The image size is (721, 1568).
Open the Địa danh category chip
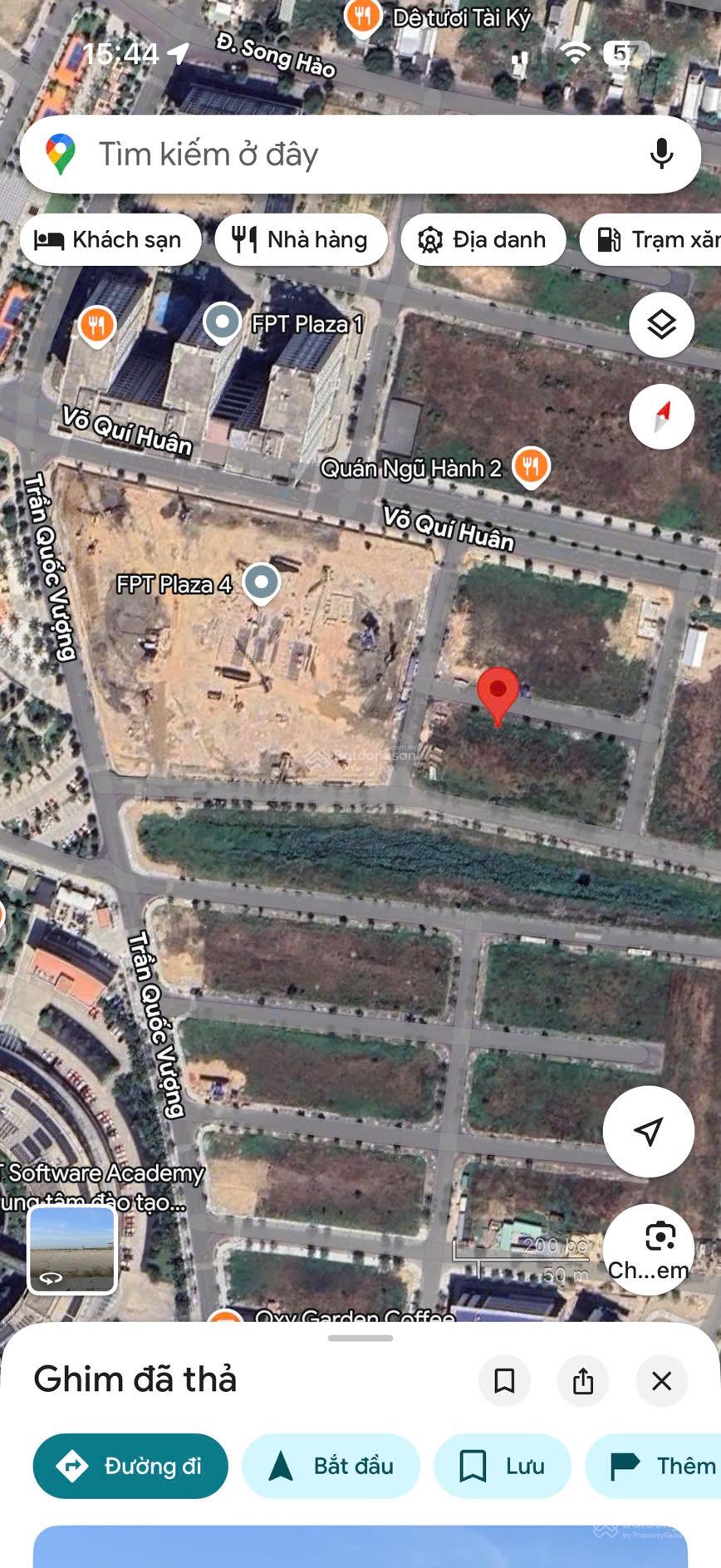point(483,240)
